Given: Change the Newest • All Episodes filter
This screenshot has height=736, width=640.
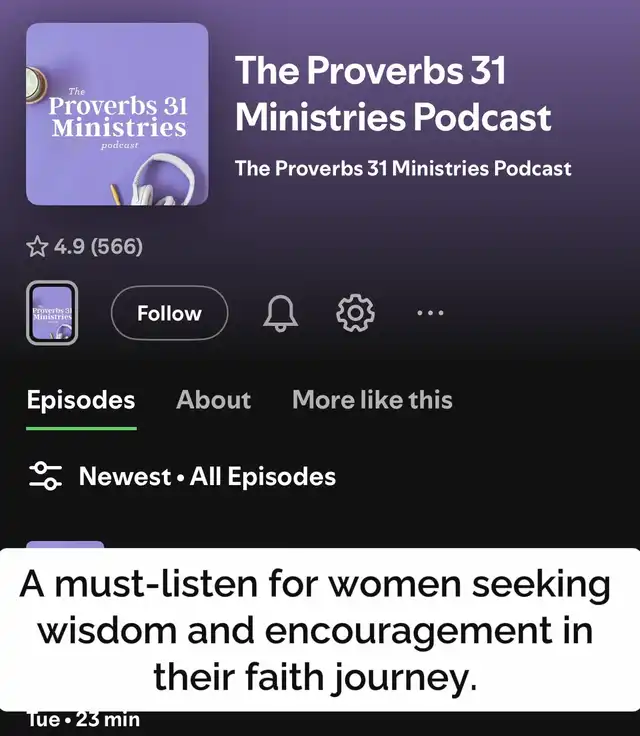Looking at the screenshot, I should pos(182,476).
